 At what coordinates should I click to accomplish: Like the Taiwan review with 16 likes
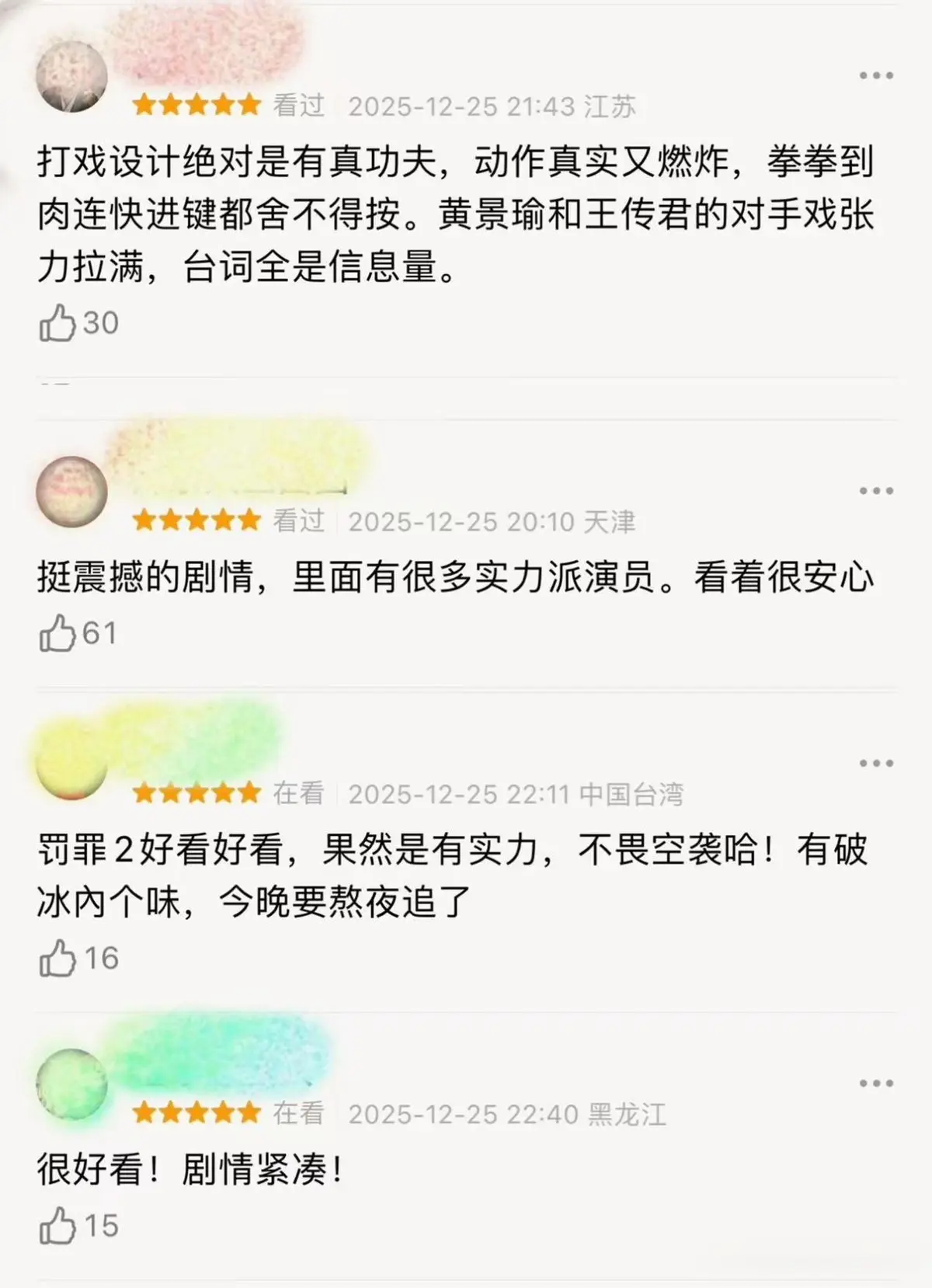(x=57, y=958)
